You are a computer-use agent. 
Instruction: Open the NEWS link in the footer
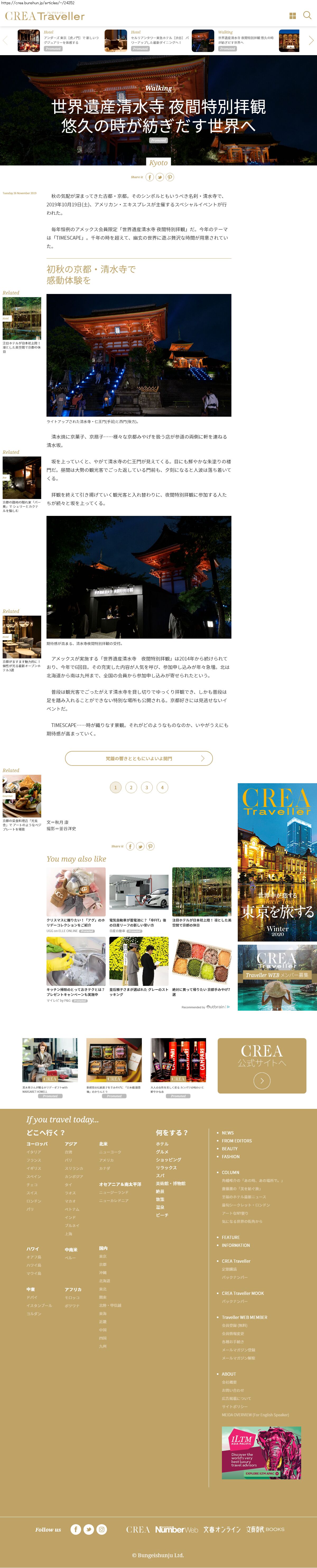227,1133
